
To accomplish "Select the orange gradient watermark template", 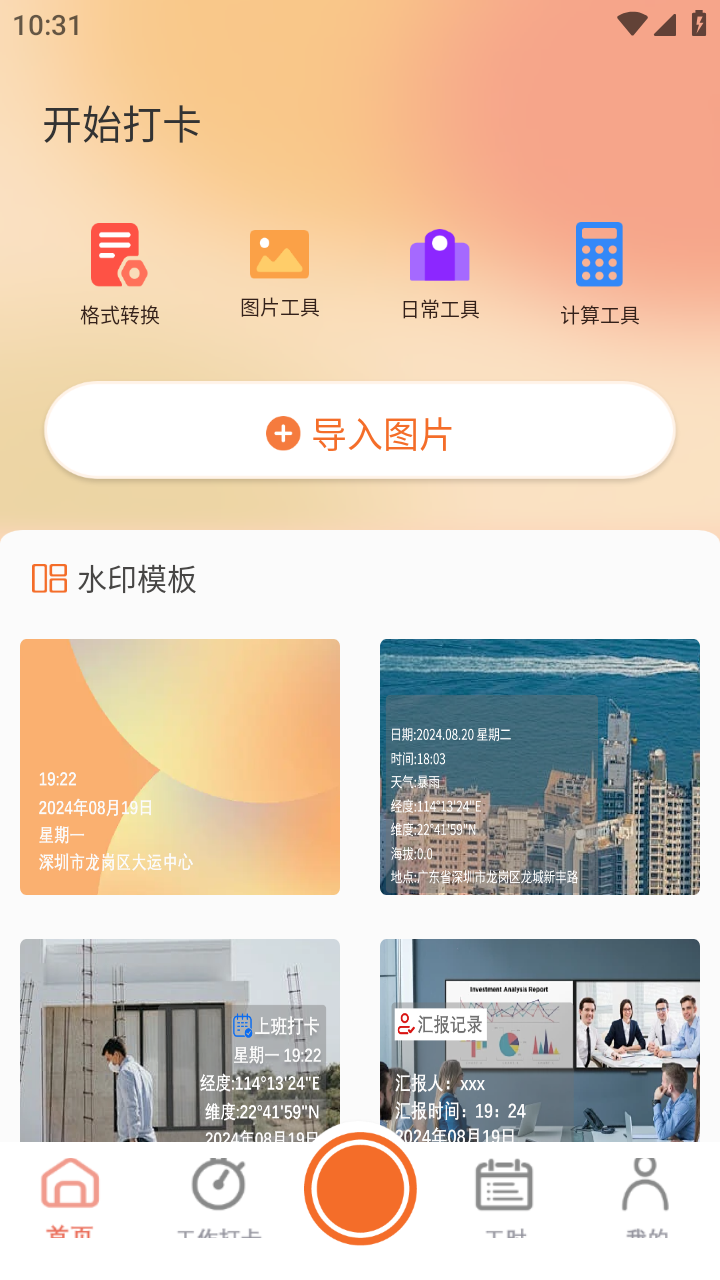I will [180, 767].
